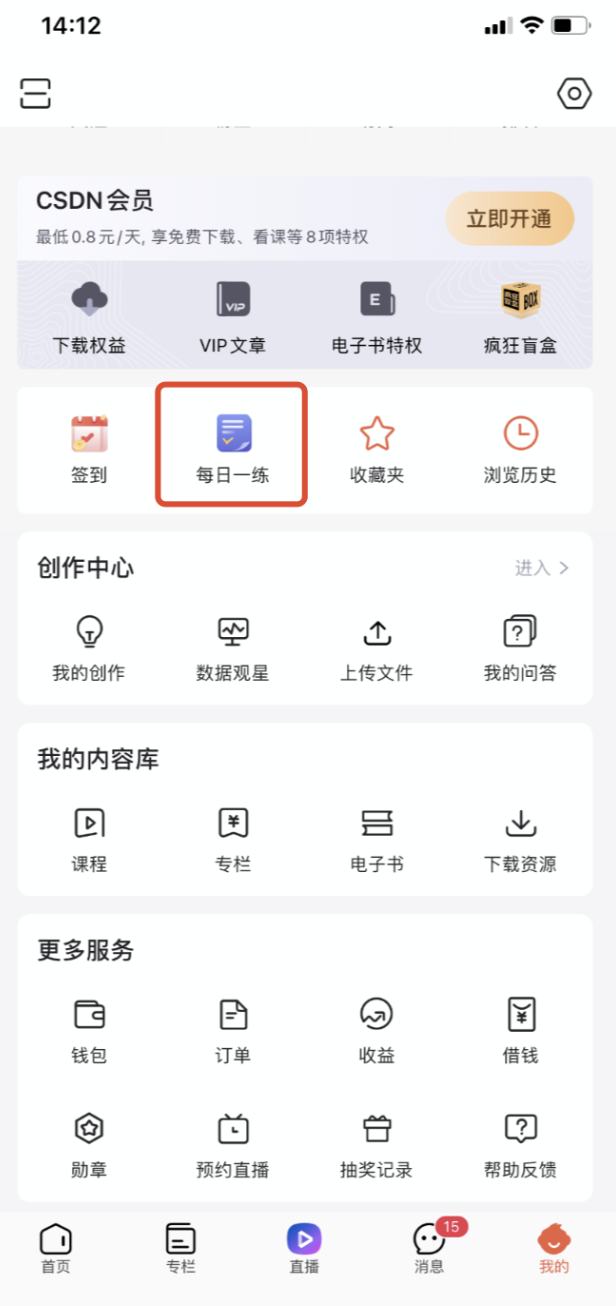View 浏览历史 browsing history
The height and width of the screenshot is (1306, 616).
pyautogui.click(x=520, y=450)
